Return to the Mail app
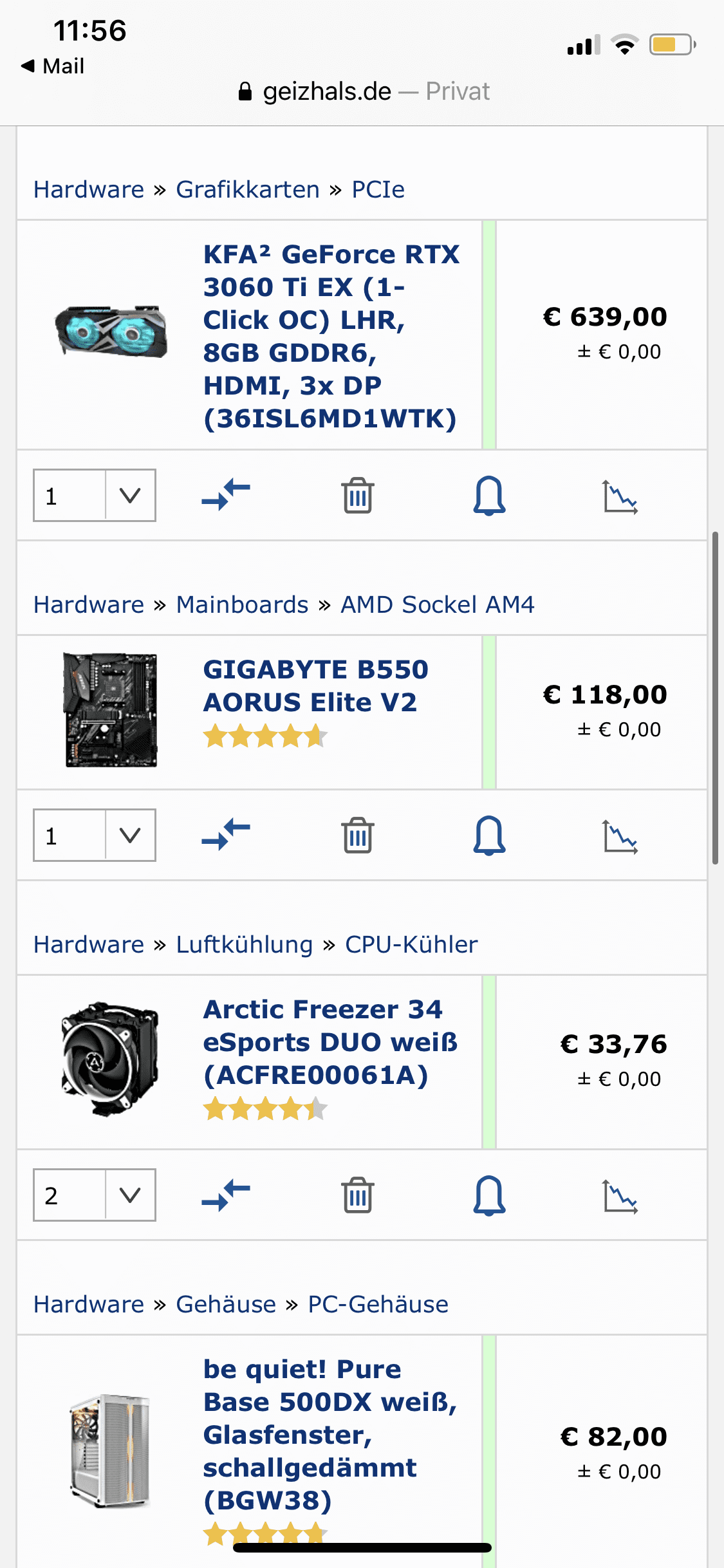The height and width of the screenshot is (1568, 724). tap(53, 66)
